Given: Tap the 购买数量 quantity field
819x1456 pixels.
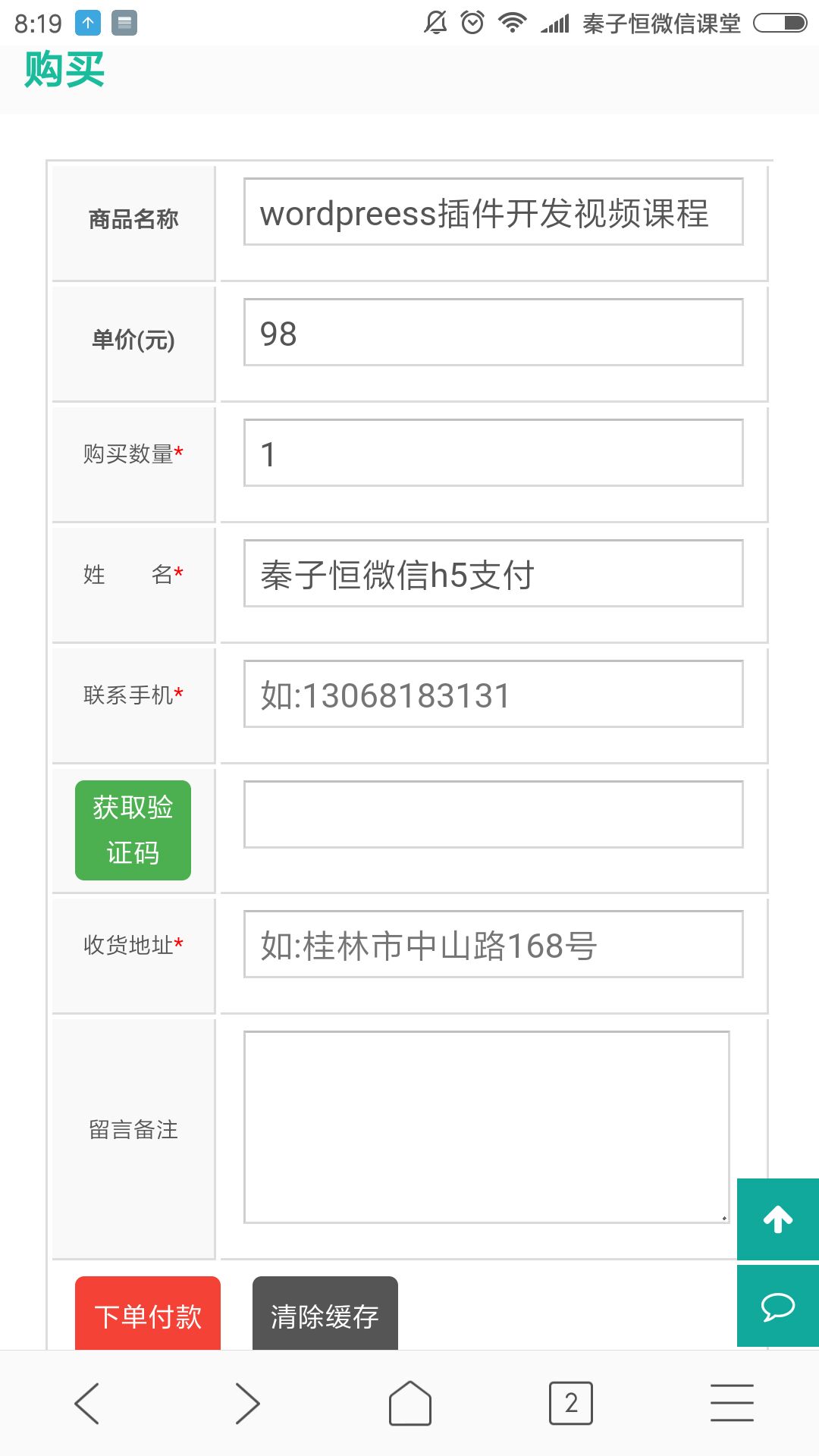Looking at the screenshot, I should [493, 453].
